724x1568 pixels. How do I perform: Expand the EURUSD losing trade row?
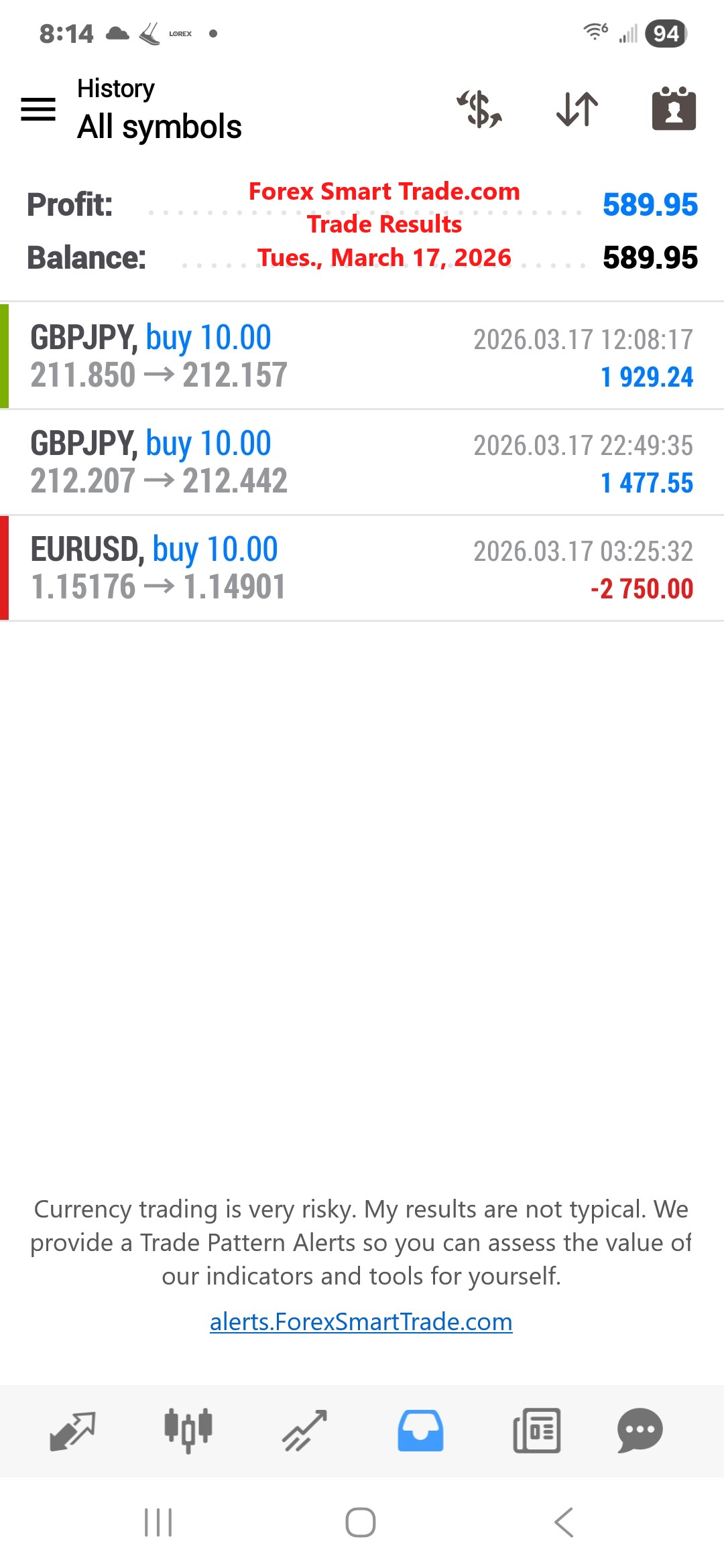point(362,568)
